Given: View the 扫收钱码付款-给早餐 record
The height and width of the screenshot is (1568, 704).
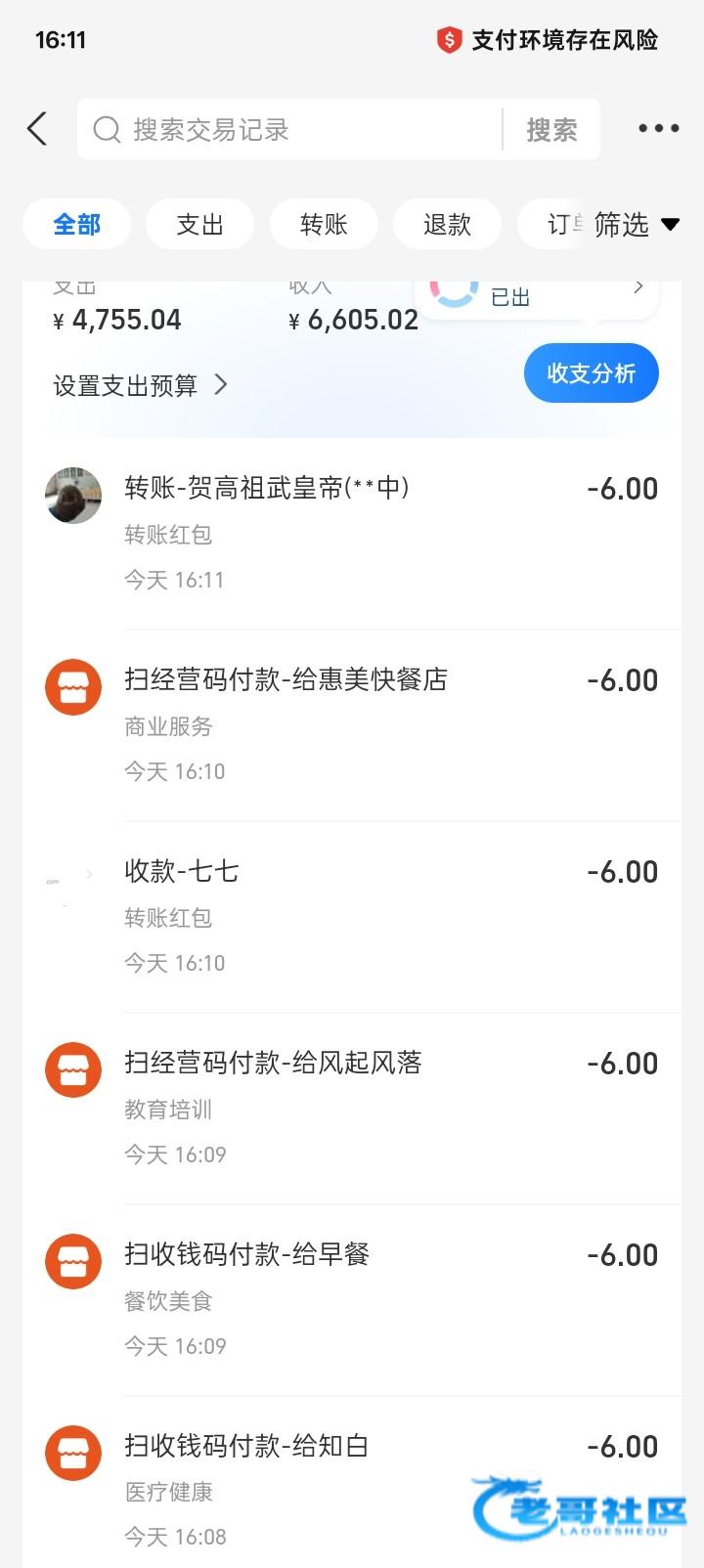Looking at the screenshot, I should (x=352, y=1299).
